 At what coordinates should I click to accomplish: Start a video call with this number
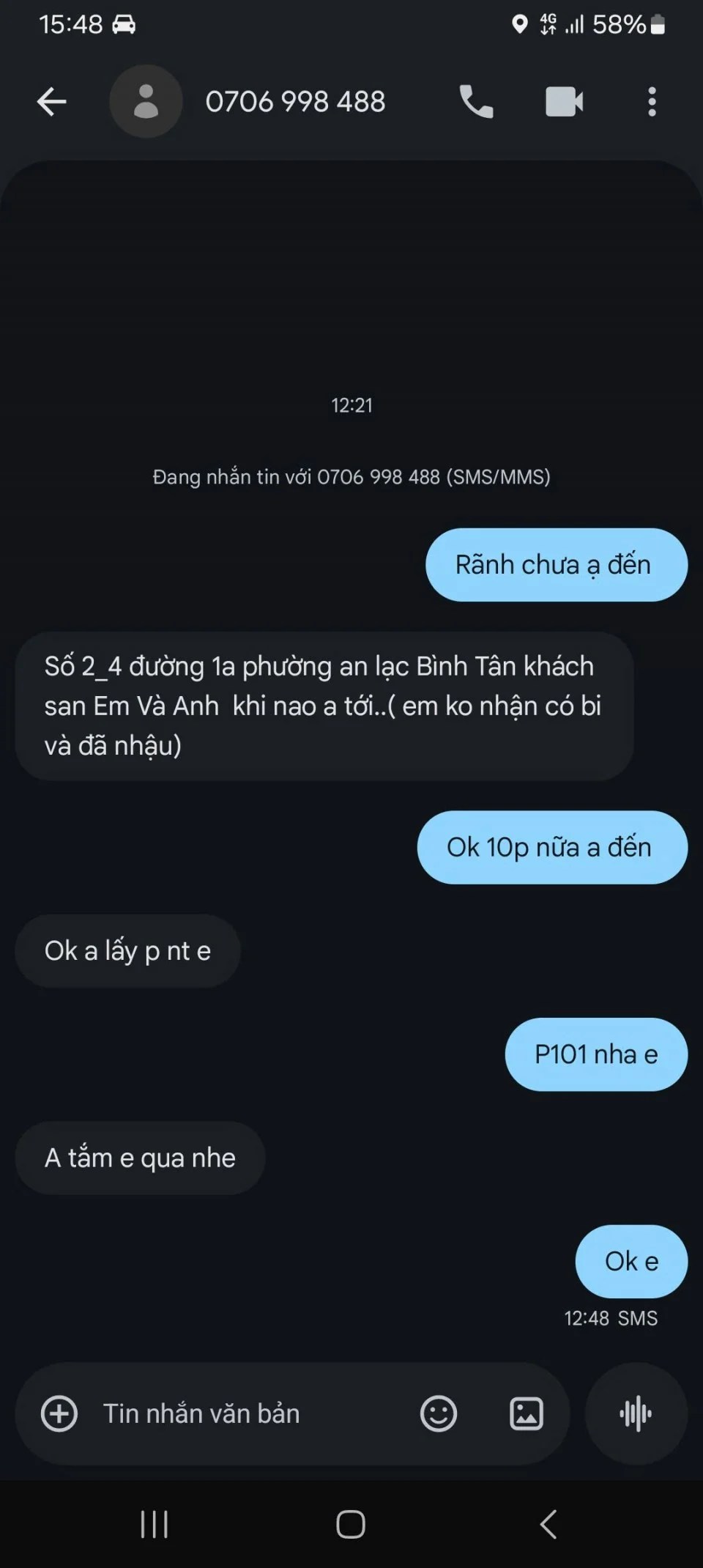point(564,102)
